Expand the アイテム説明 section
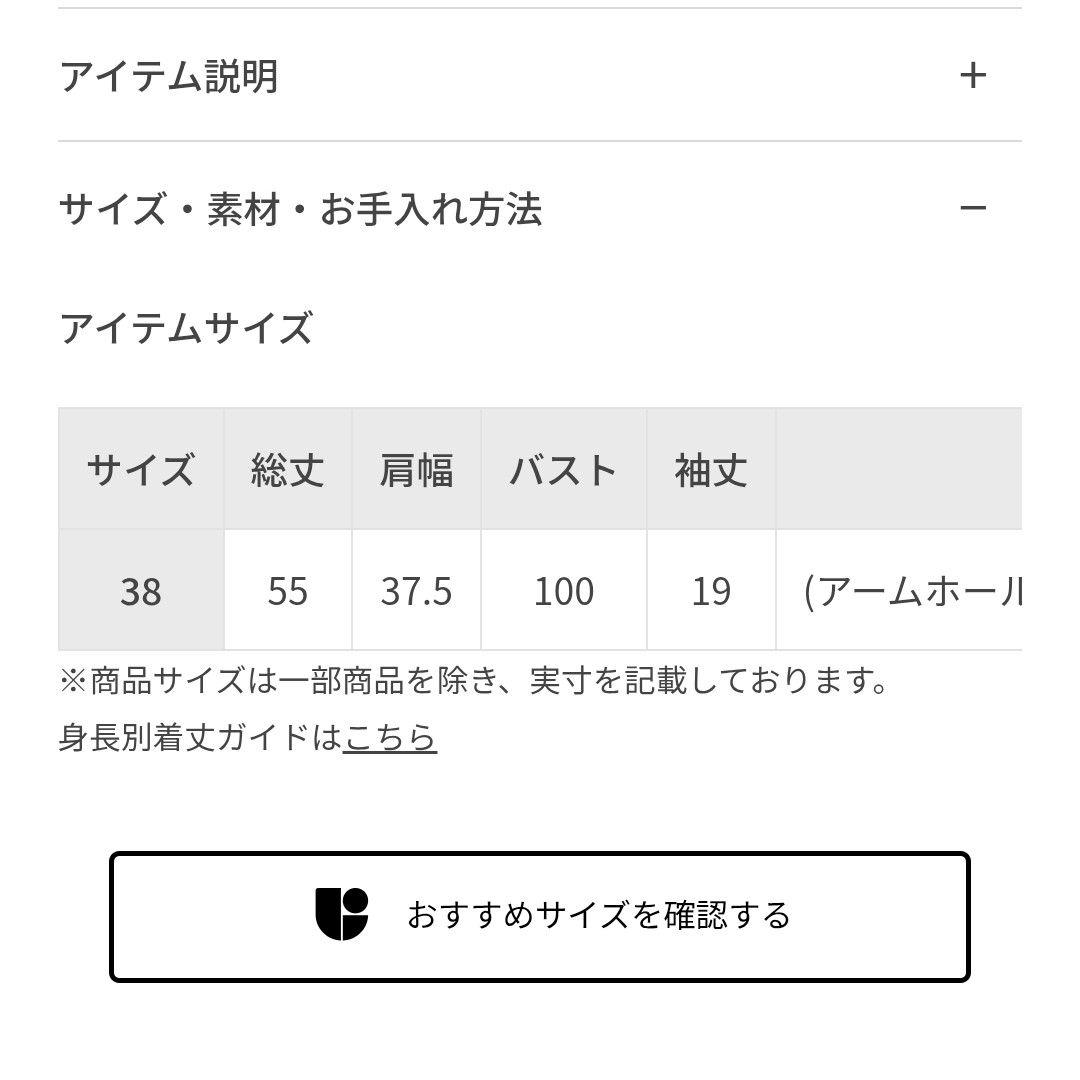Screen dimensions: 1080x1080 [x=539, y=75]
